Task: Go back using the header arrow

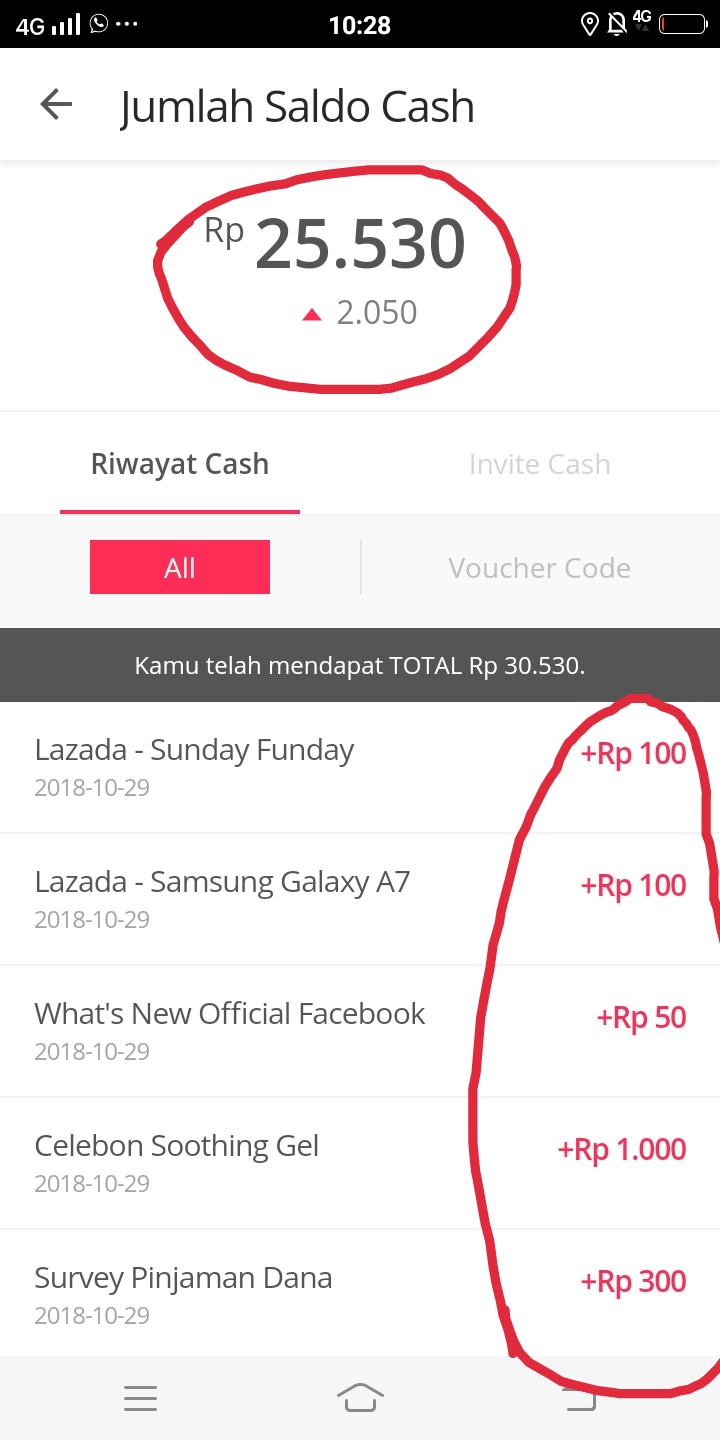Action: pos(56,105)
